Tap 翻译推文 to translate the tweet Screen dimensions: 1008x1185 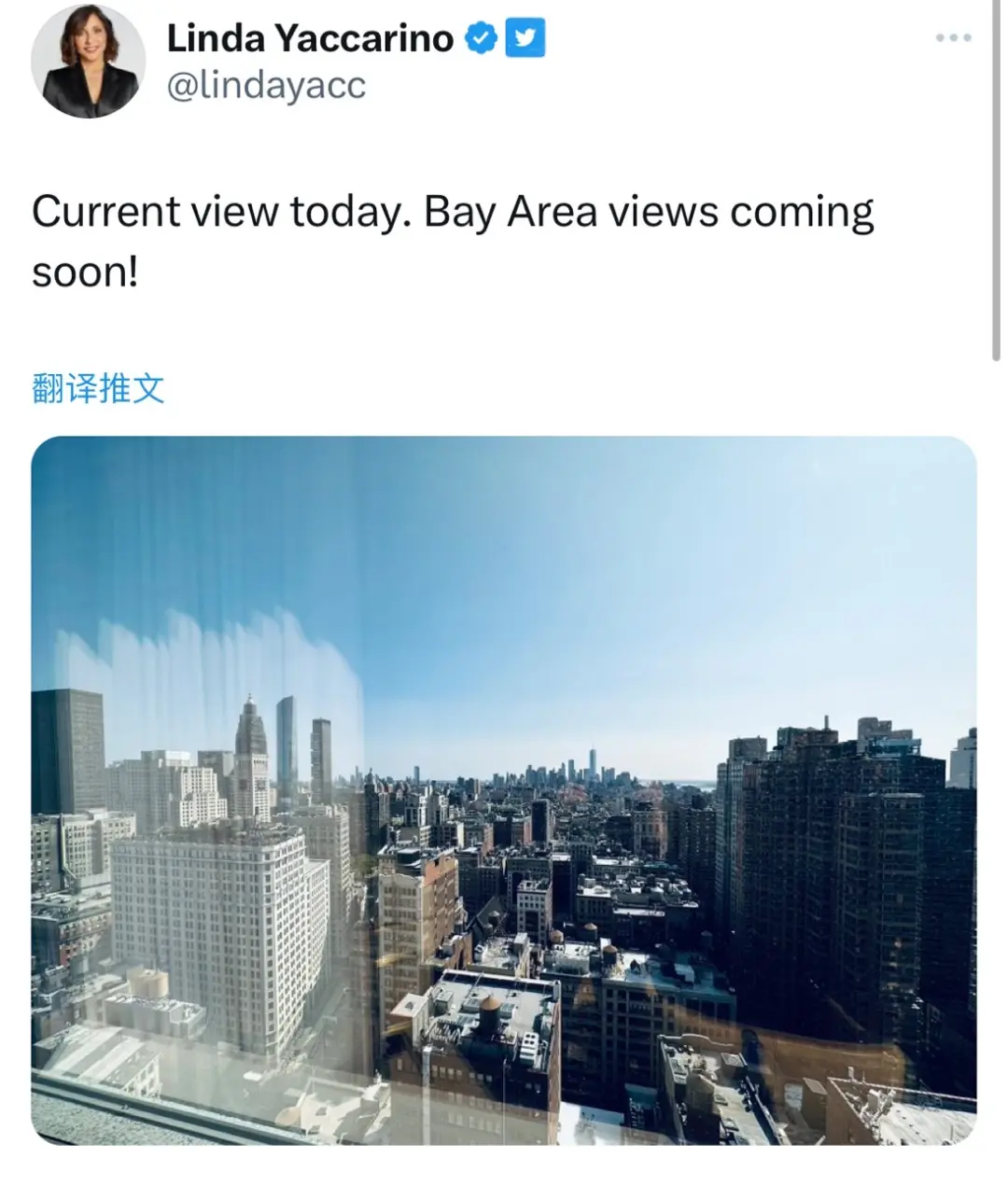coord(98,388)
